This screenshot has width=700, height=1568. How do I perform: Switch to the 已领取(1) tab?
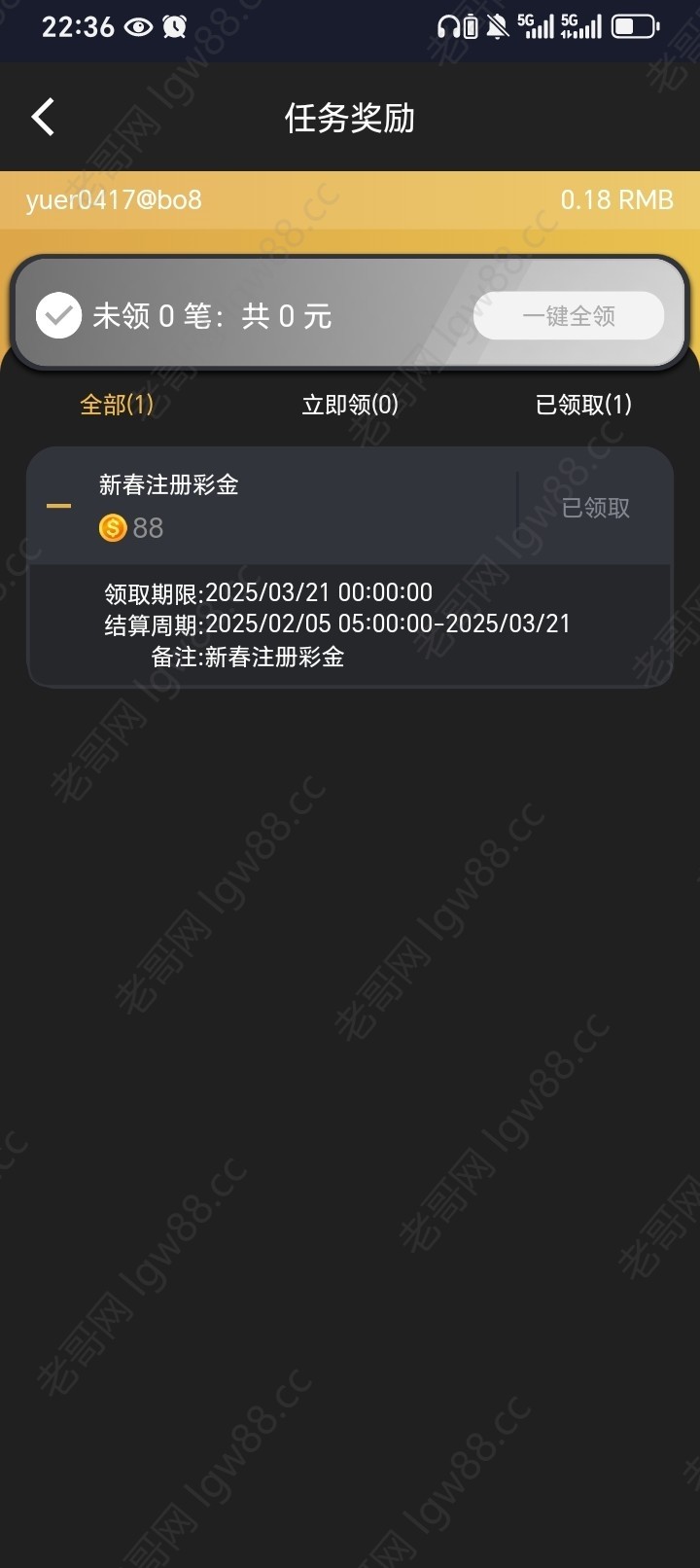pyautogui.click(x=583, y=405)
